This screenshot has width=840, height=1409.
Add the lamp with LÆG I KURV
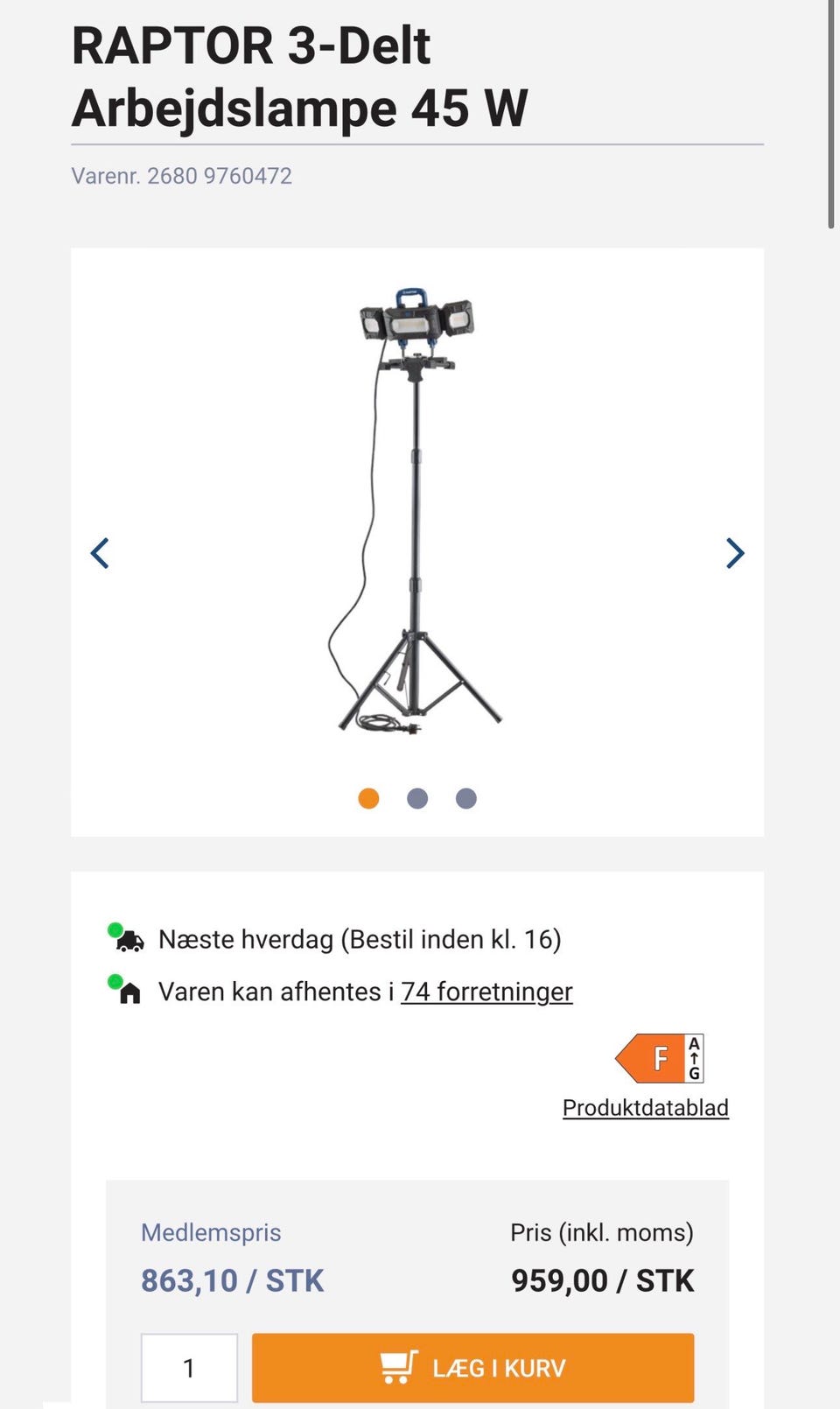[x=472, y=1368]
